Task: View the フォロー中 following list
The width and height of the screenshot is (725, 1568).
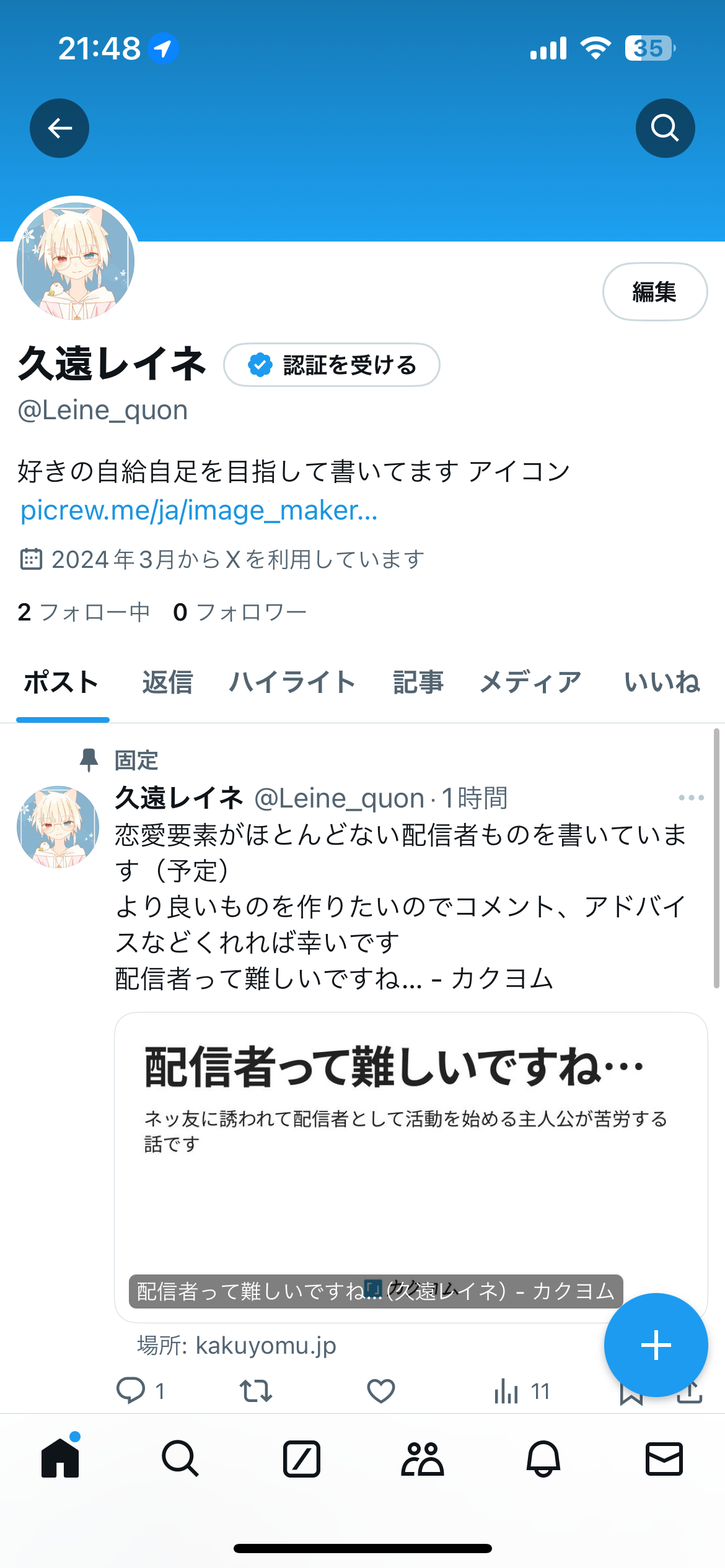Action: click(x=84, y=612)
